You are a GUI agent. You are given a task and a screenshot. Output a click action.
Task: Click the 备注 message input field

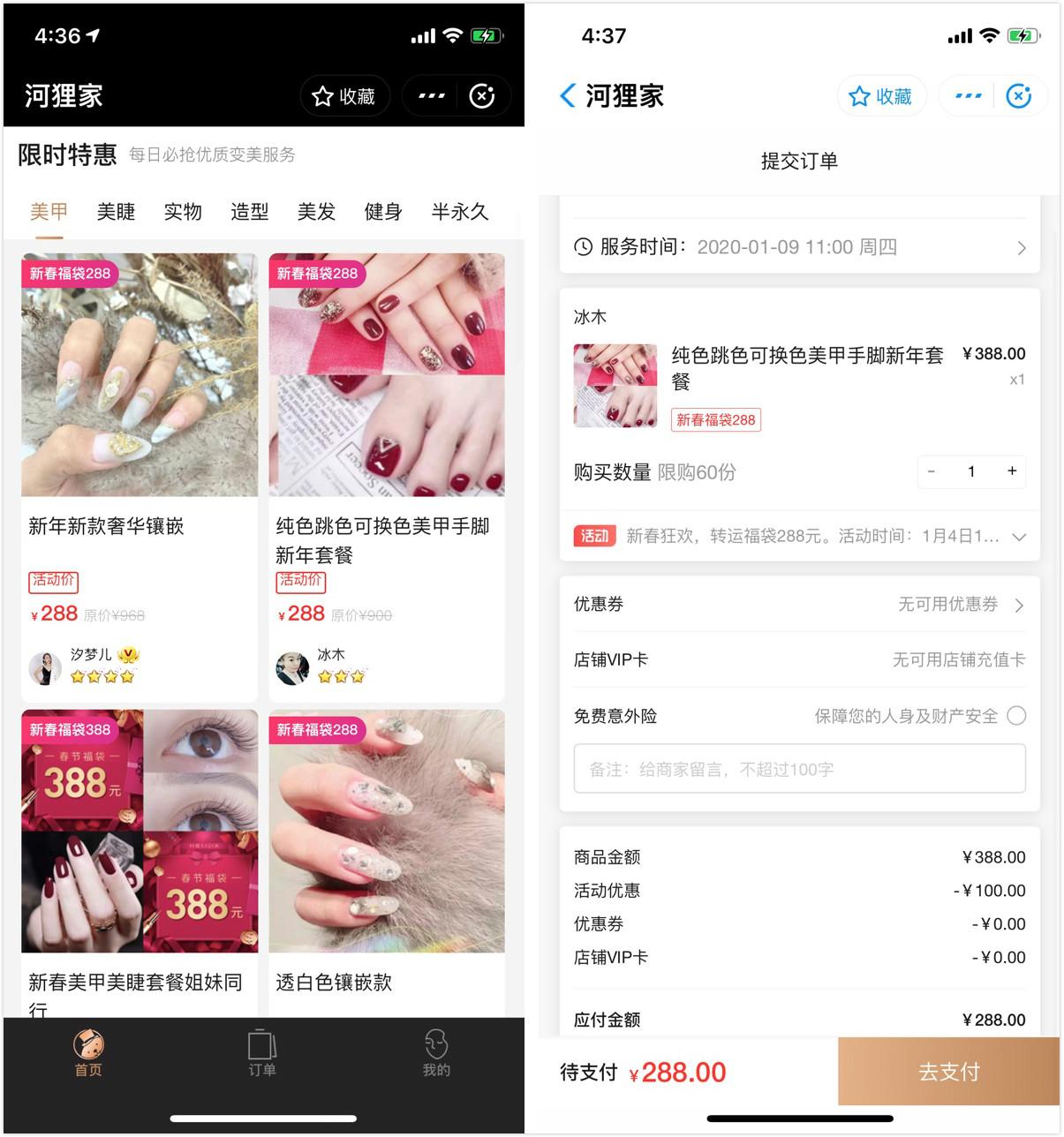coord(797,768)
